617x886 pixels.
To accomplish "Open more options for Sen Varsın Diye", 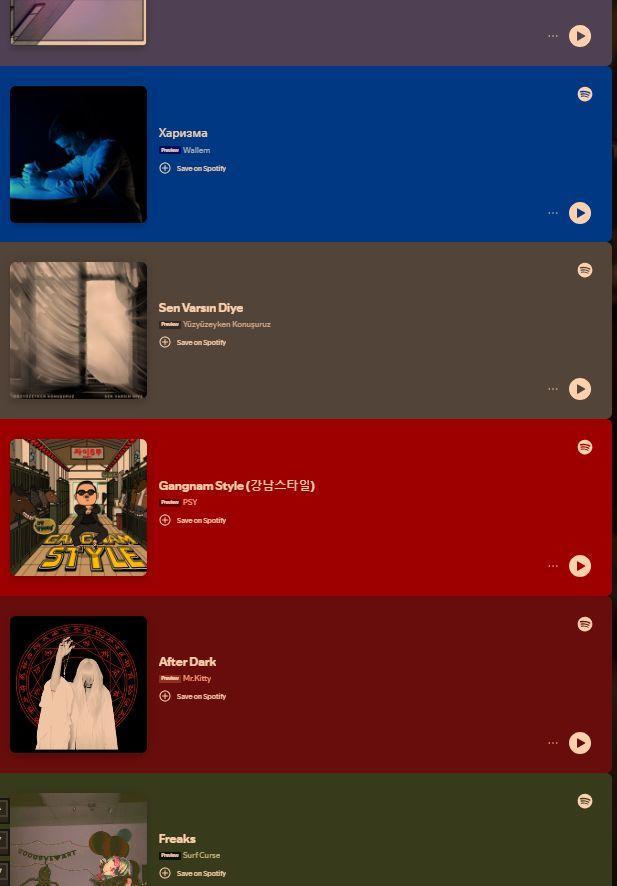I will (x=553, y=389).
